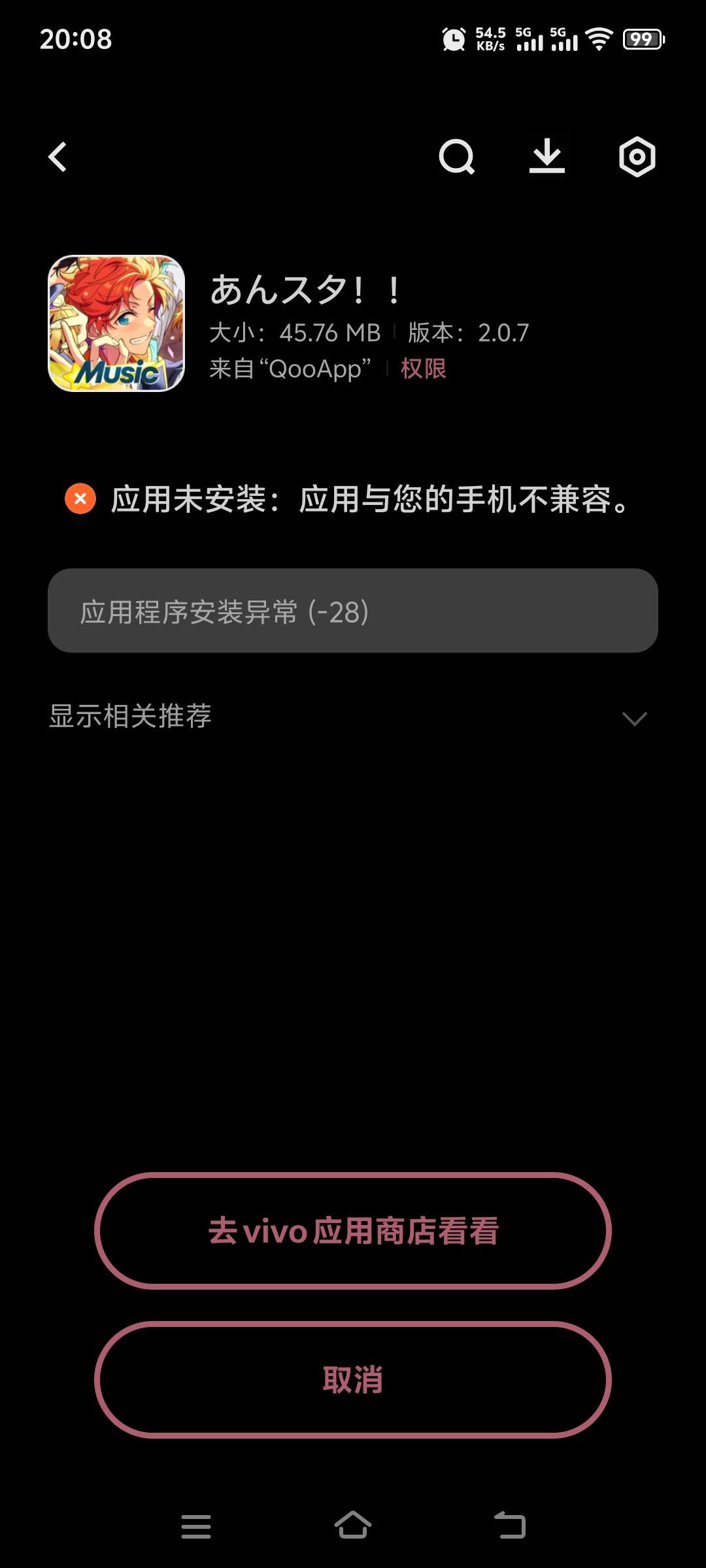Click the download icon at the top

pyautogui.click(x=546, y=157)
